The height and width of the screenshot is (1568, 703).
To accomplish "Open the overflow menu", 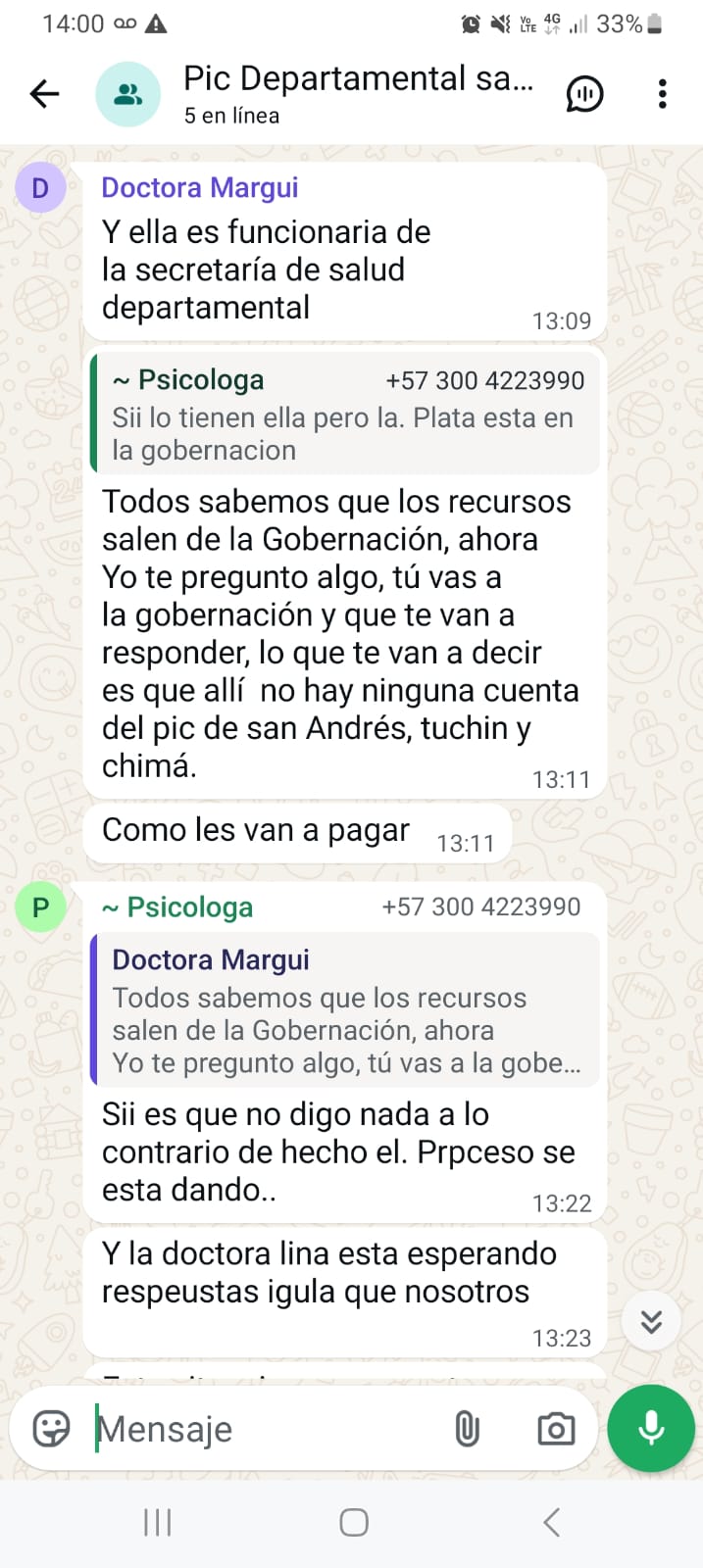I will 663,94.
